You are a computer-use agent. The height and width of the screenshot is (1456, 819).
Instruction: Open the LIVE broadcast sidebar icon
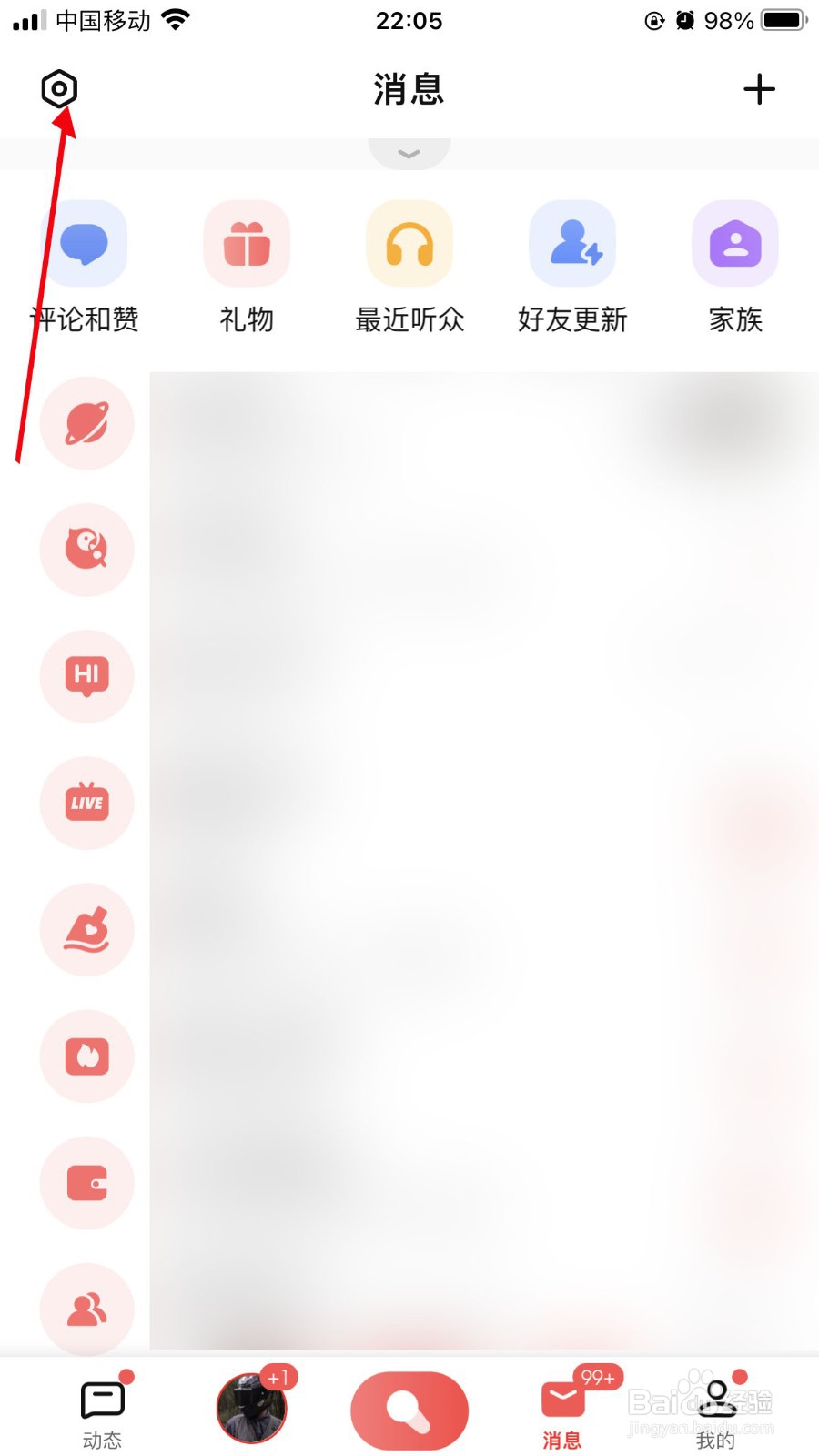click(86, 803)
